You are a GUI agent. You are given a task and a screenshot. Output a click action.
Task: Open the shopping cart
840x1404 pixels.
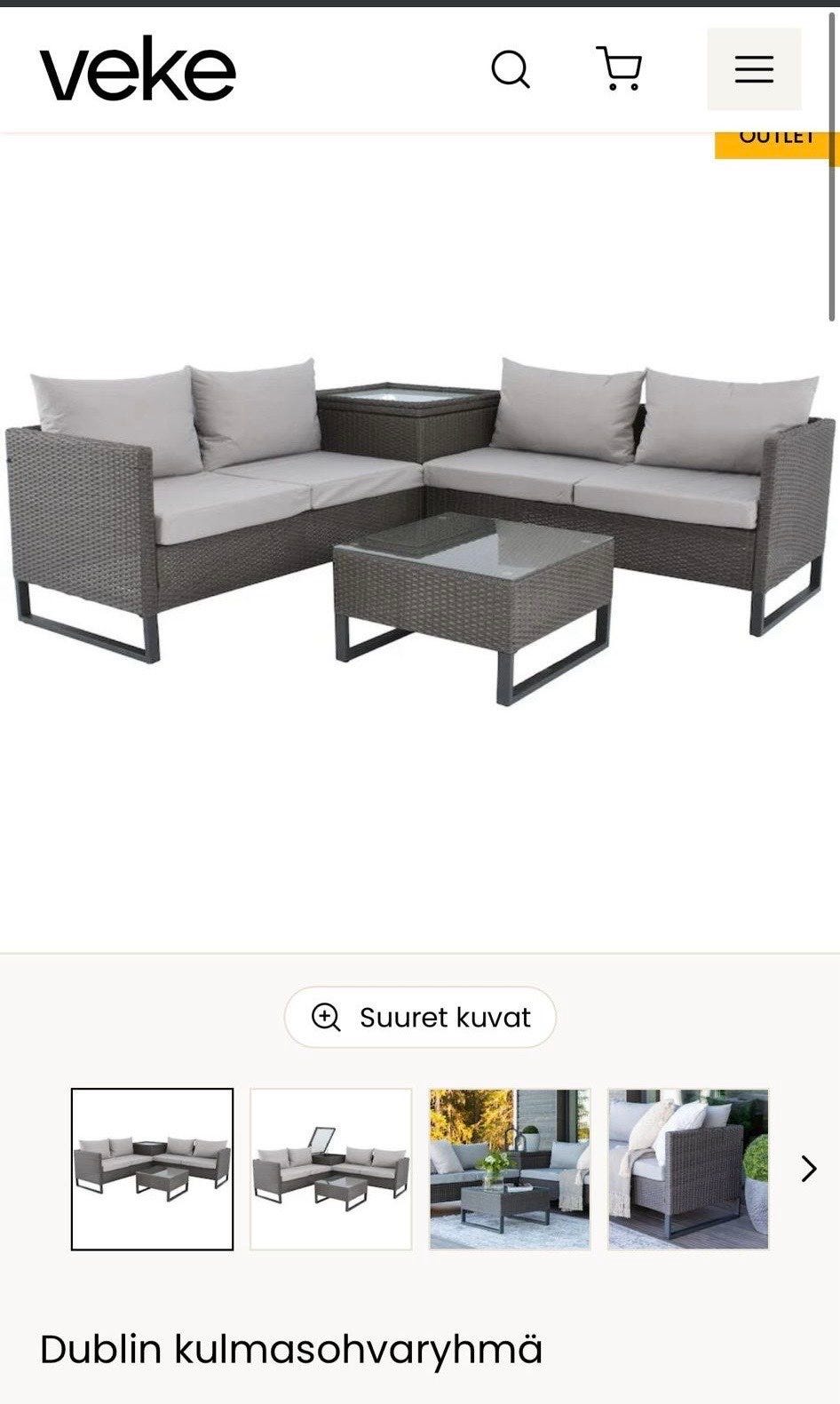coord(619,69)
